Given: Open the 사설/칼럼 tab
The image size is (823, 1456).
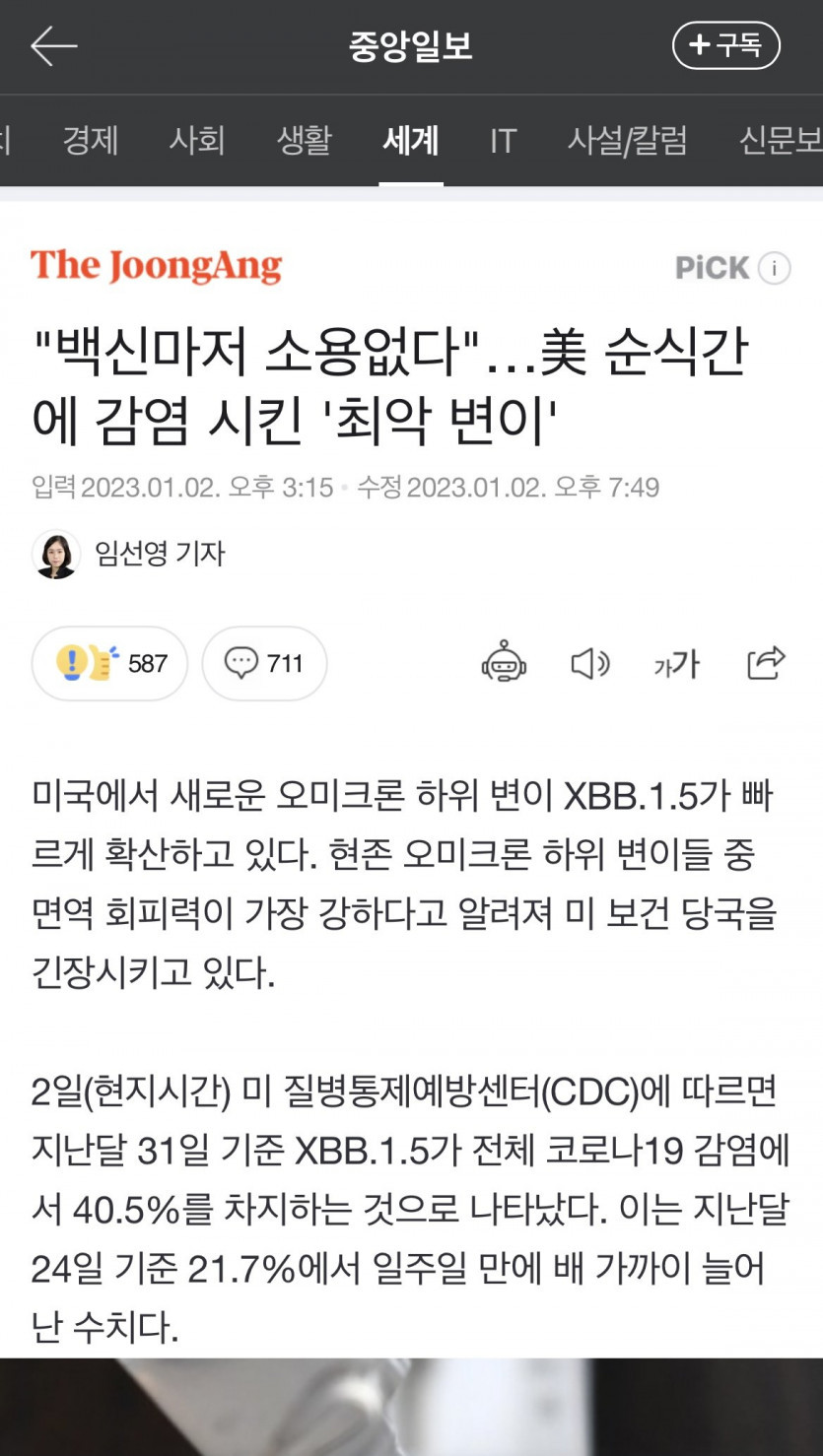Looking at the screenshot, I should click(627, 141).
